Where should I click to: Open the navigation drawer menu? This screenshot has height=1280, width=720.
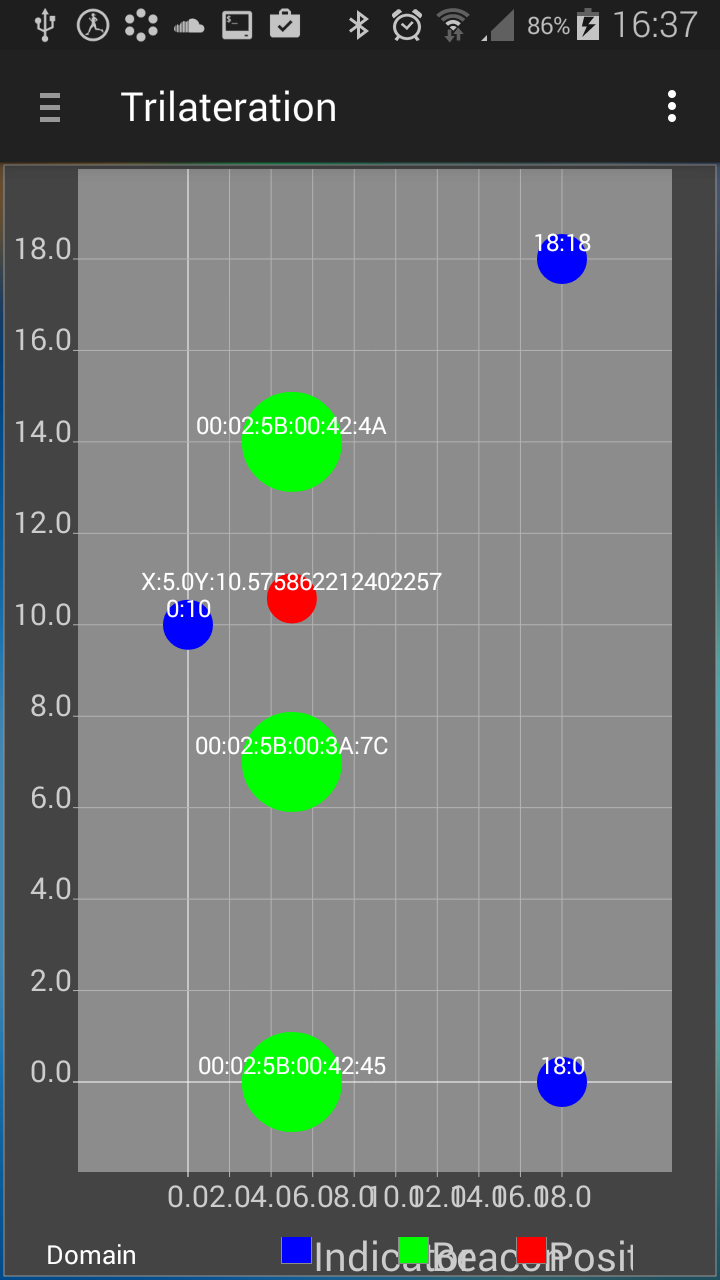pyautogui.click(x=50, y=107)
